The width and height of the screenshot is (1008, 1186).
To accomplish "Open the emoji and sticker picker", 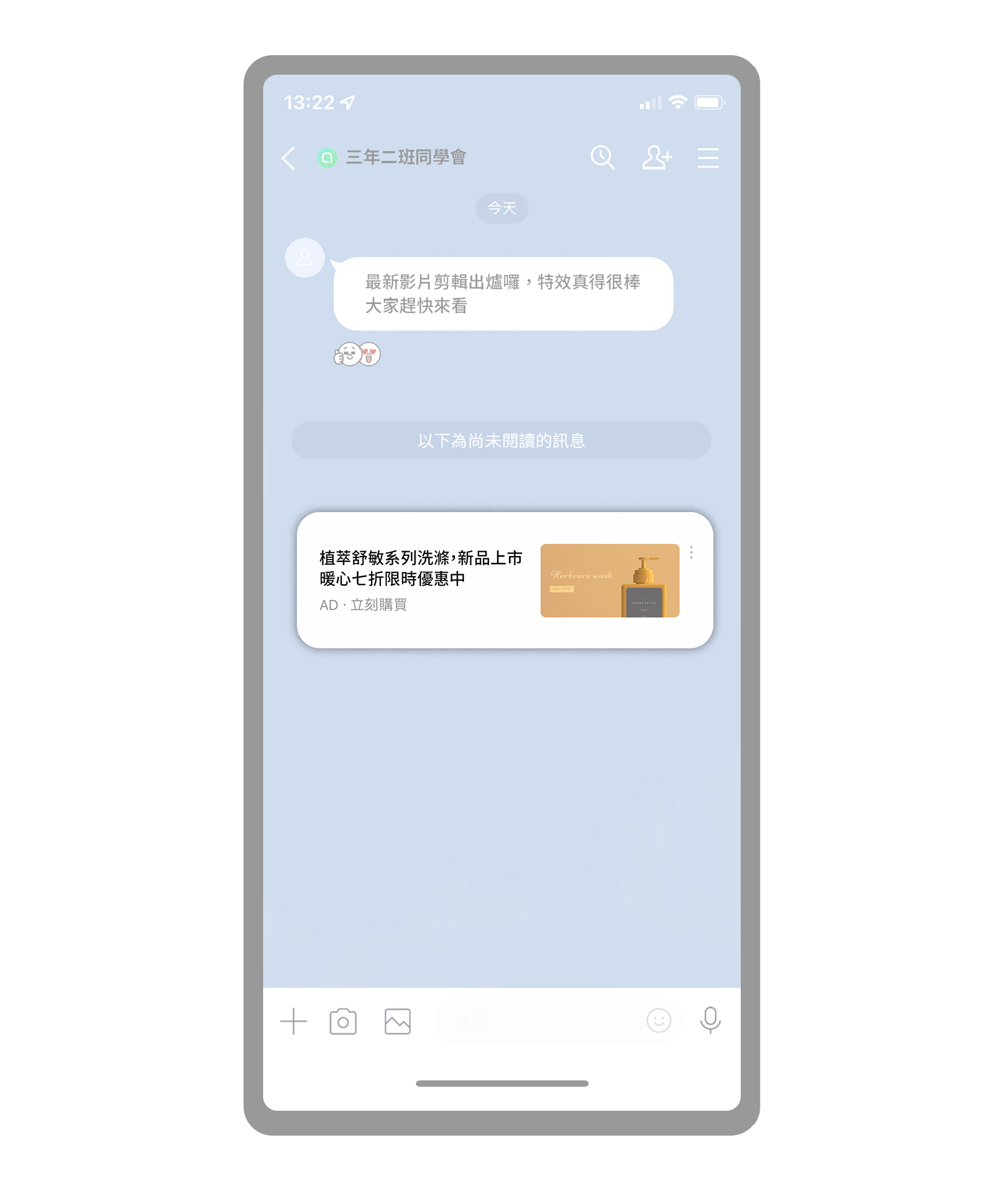I will click(658, 1021).
